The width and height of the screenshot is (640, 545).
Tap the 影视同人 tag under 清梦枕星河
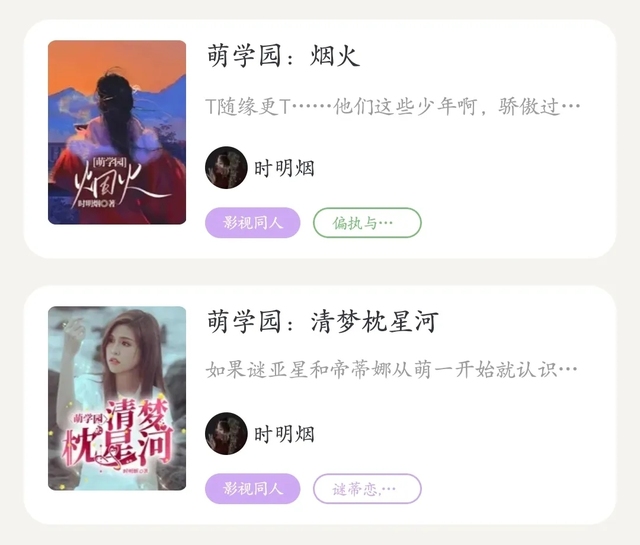pyautogui.click(x=253, y=489)
